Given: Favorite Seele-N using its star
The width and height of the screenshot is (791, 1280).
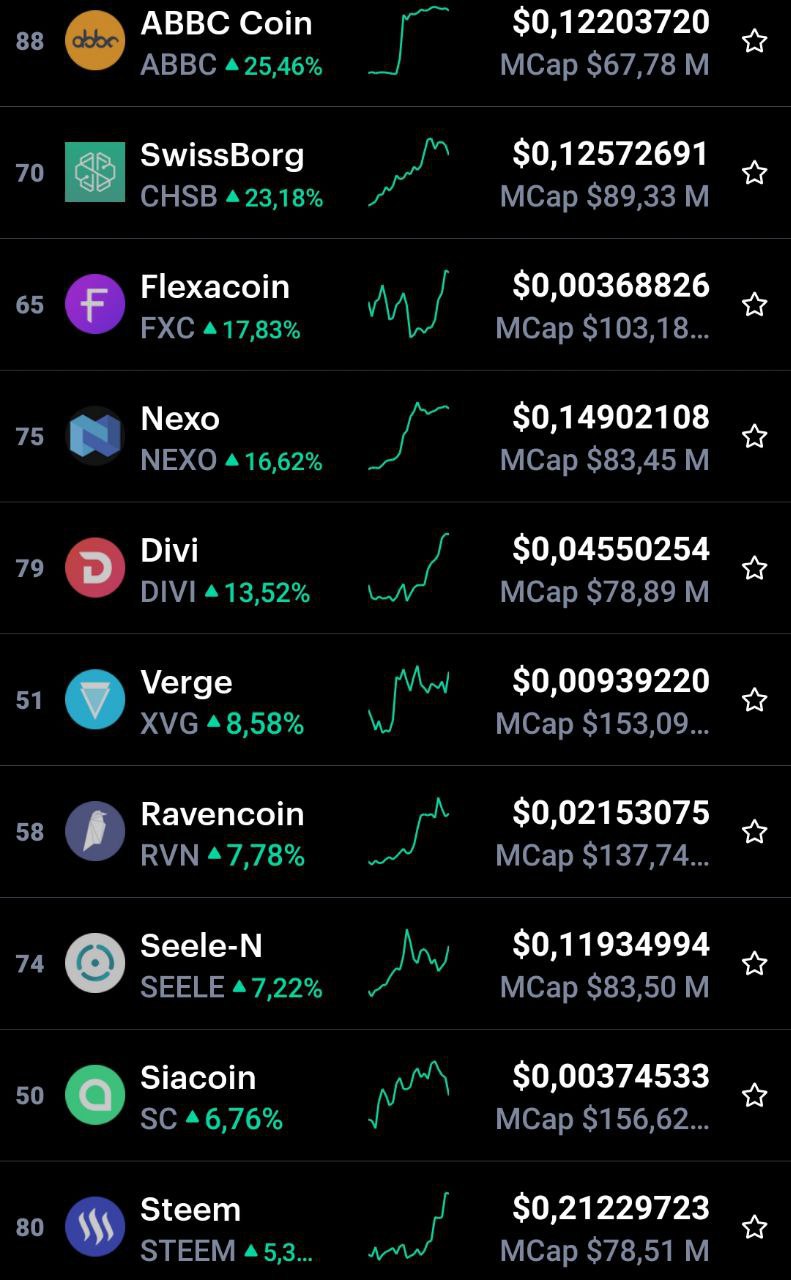Looking at the screenshot, I should [x=754, y=963].
